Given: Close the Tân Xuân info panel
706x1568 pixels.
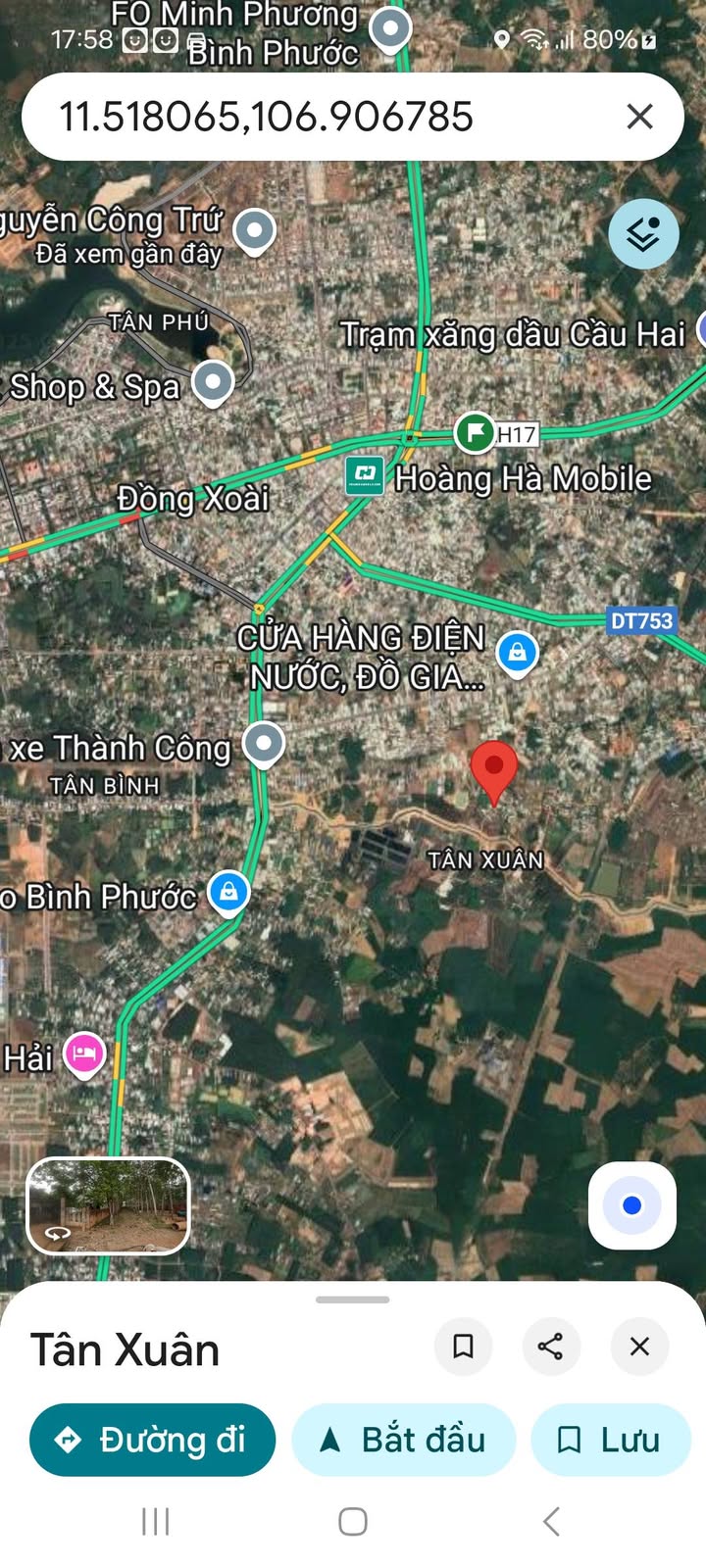Looking at the screenshot, I should 639,1347.
